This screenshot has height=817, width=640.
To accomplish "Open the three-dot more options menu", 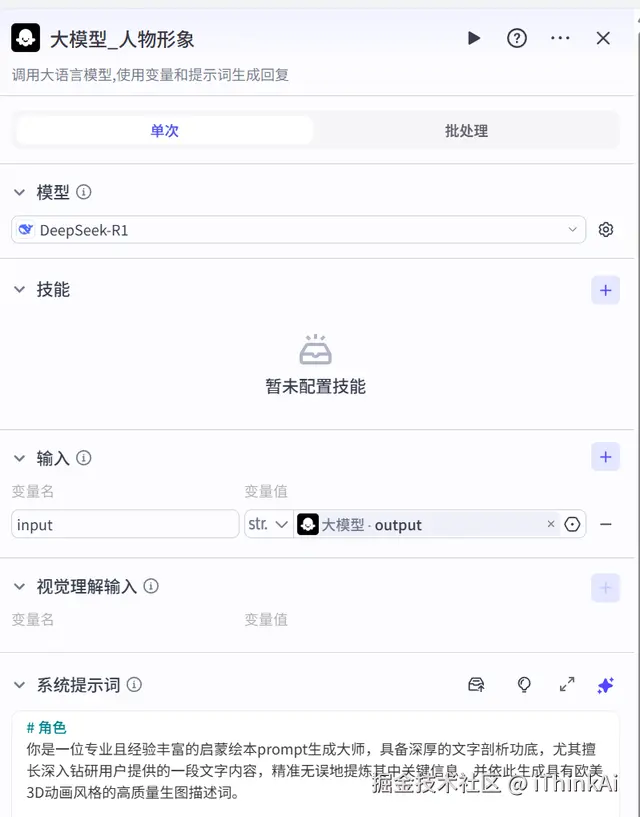I will (560, 38).
